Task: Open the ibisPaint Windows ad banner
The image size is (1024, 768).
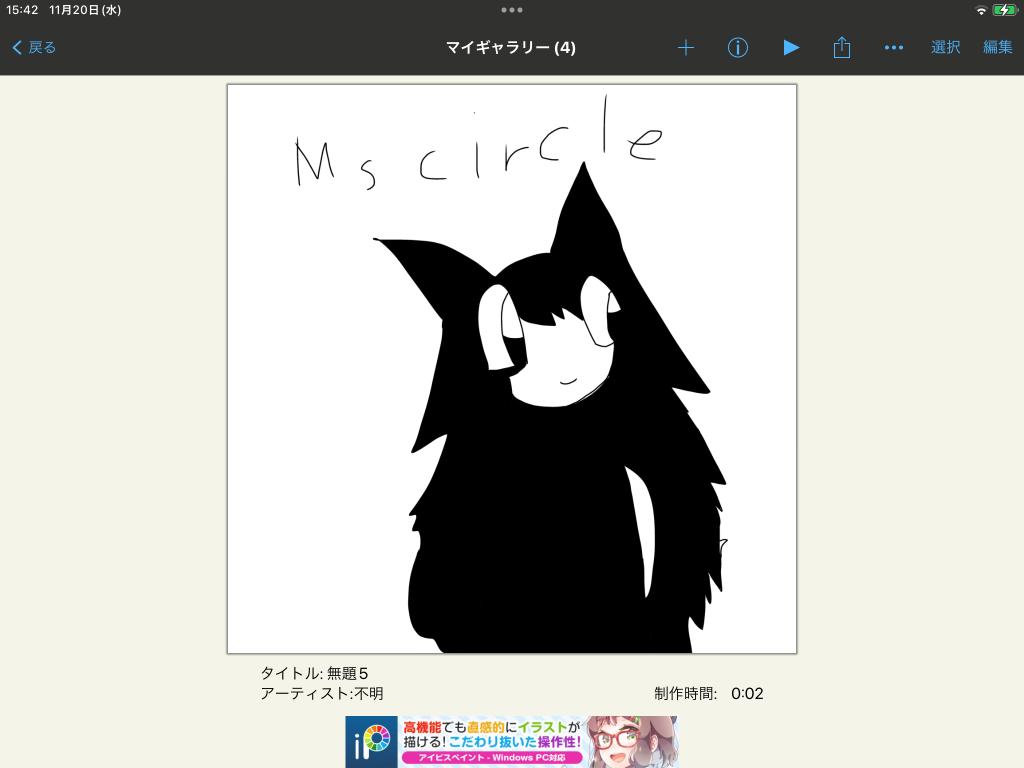Action: tap(511, 741)
